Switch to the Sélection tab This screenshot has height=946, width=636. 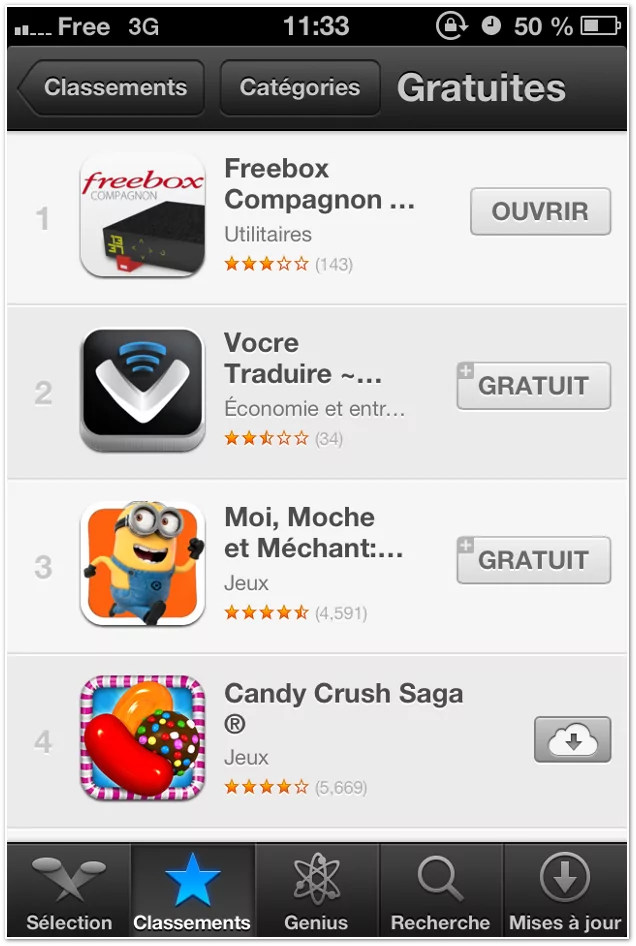69,890
